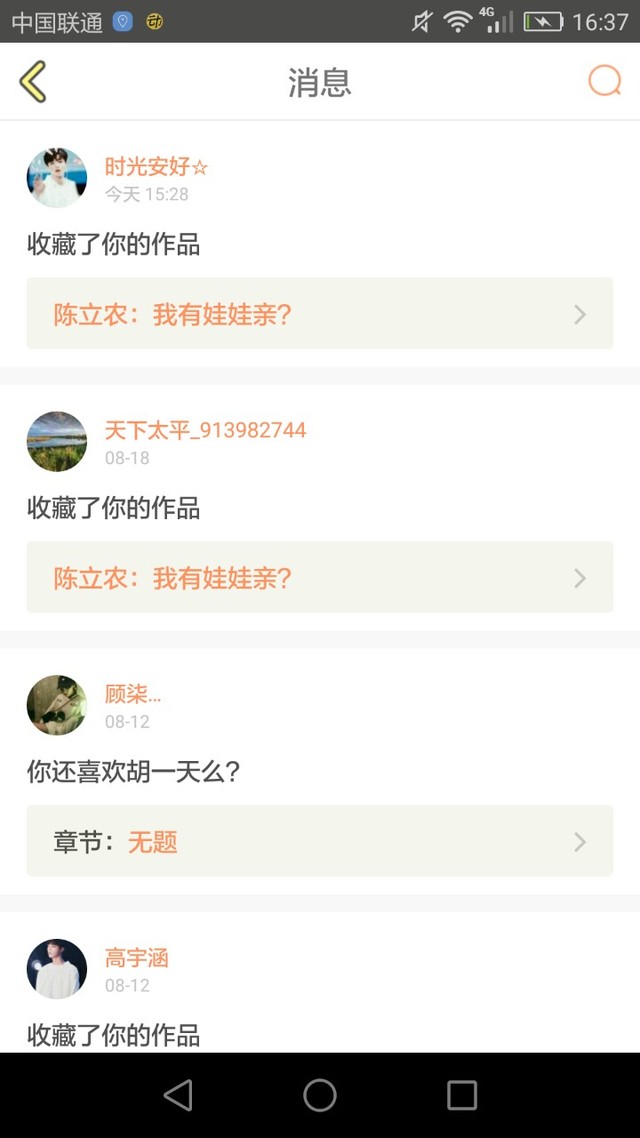Go back using the yellow arrow
The width and height of the screenshot is (640, 1138).
click(x=33, y=81)
